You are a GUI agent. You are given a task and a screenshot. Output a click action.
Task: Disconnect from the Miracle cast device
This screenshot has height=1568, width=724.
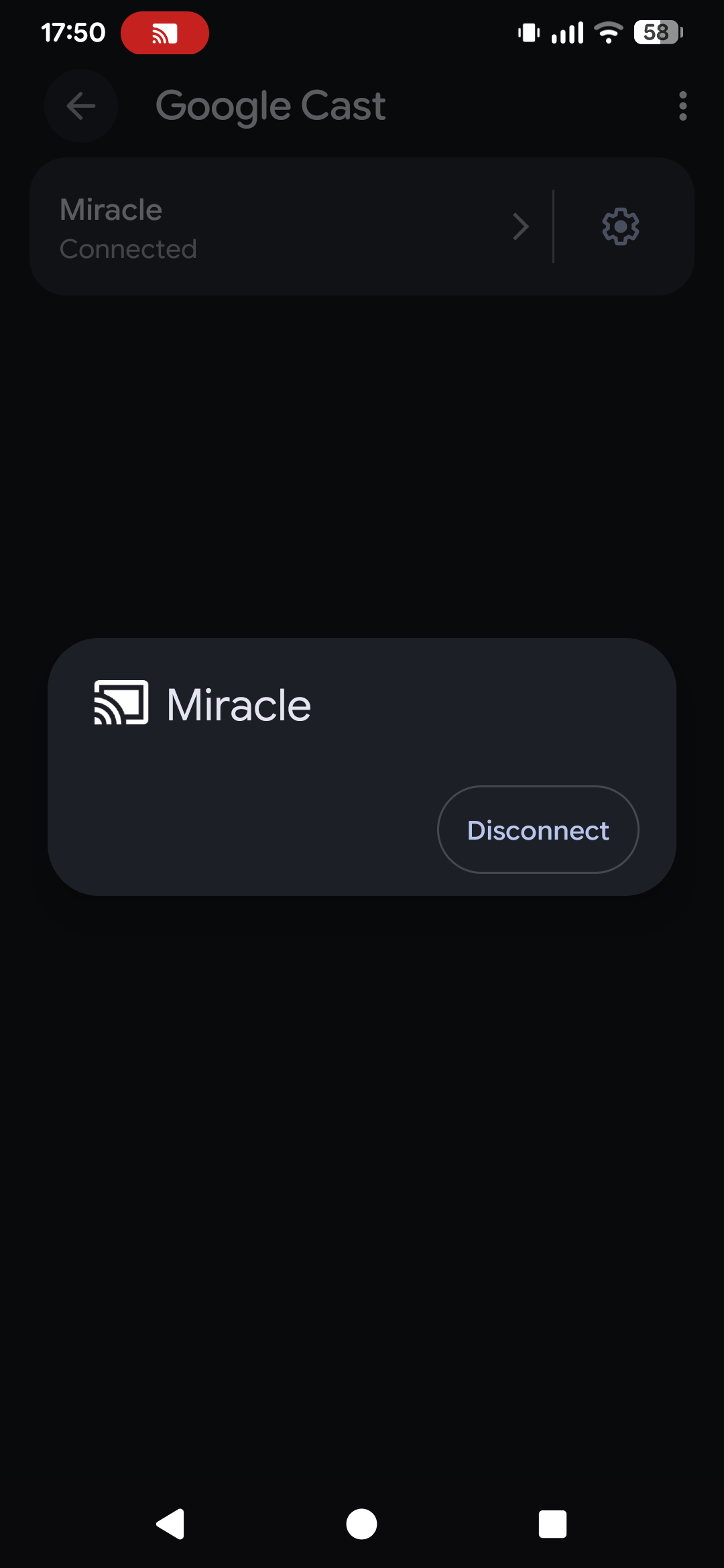[x=538, y=830]
